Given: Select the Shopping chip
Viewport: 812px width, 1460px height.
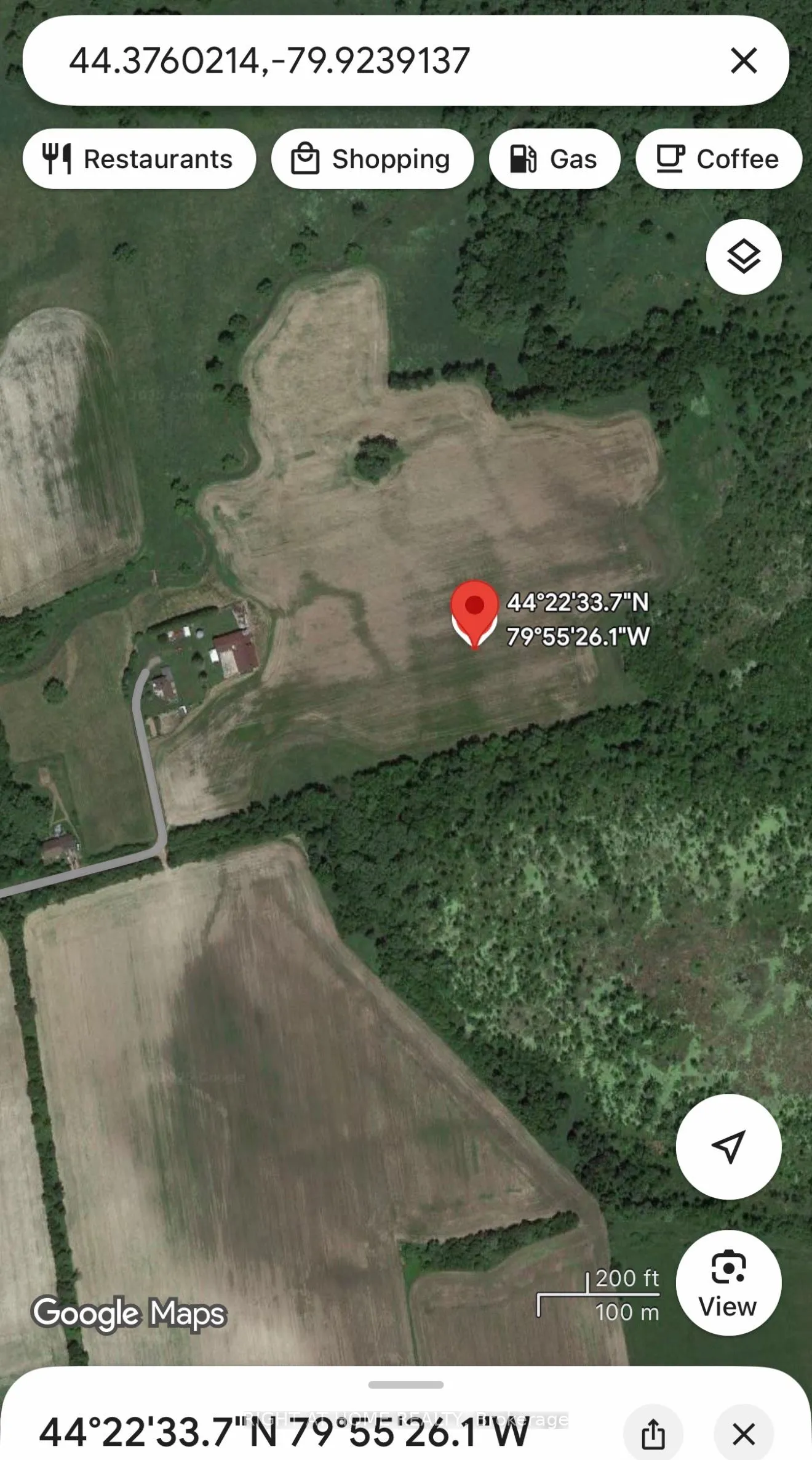Looking at the screenshot, I should [x=372, y=159].
